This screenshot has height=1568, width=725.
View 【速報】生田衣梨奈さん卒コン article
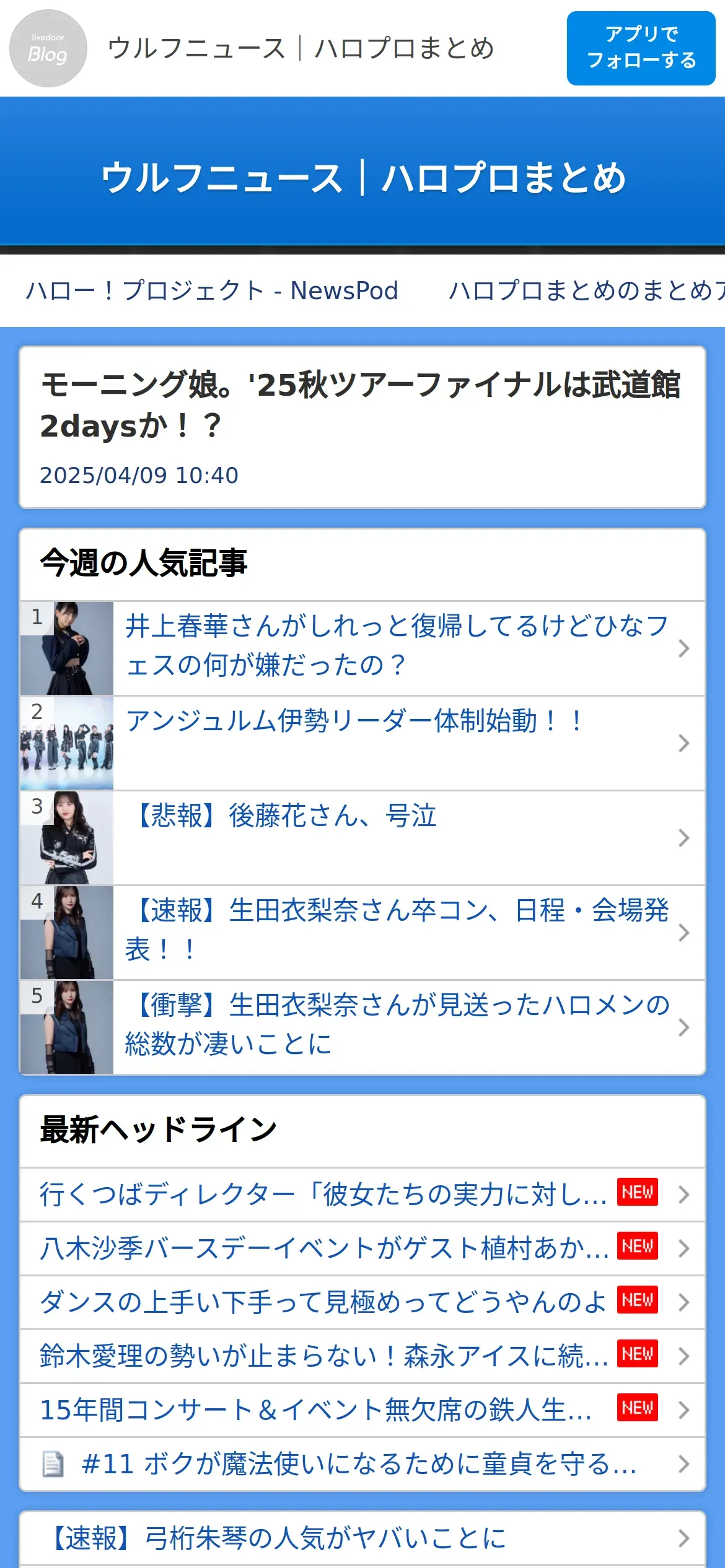[397, 930]
